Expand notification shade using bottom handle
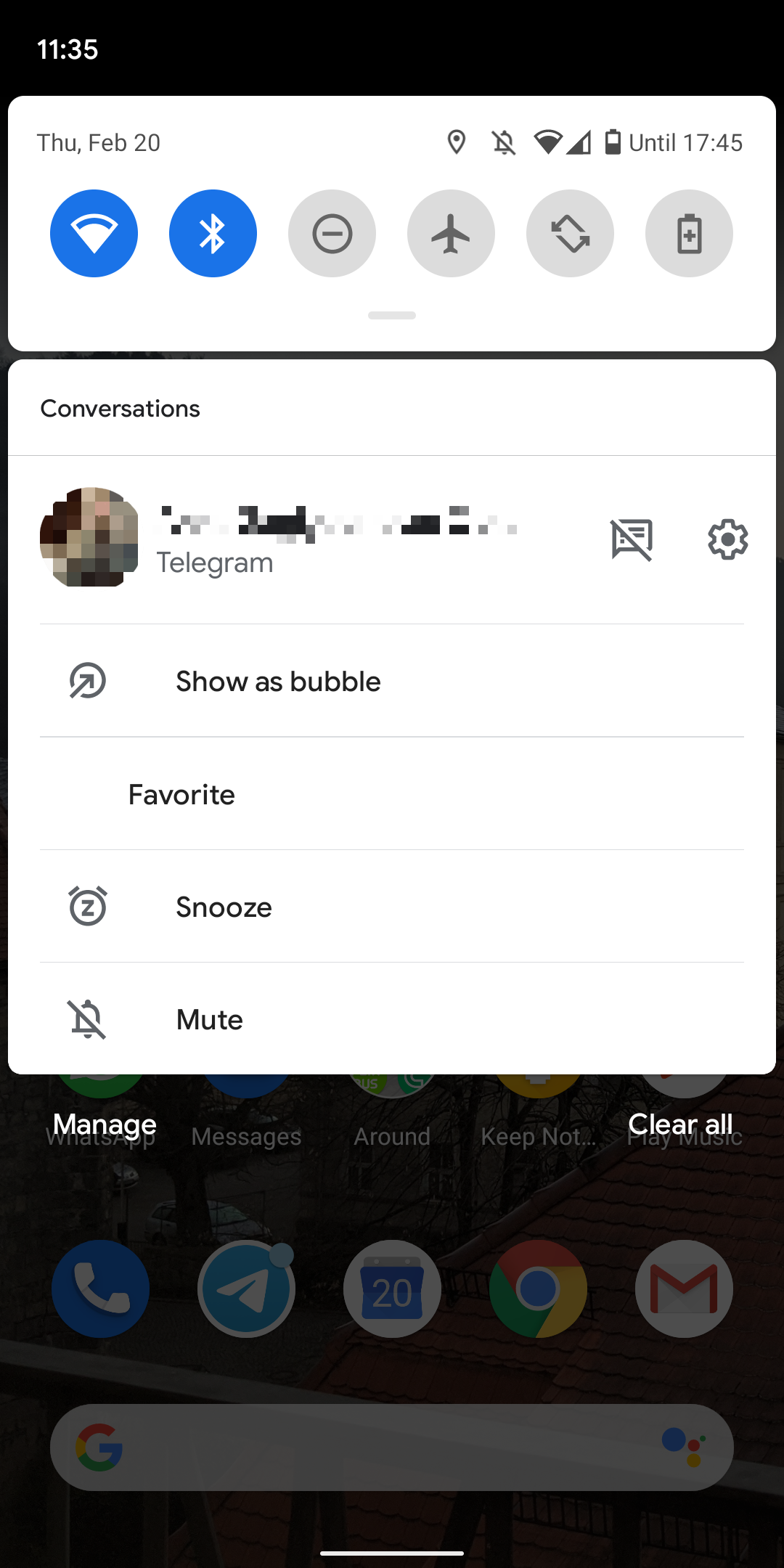The image size is (784, 1568). pos(392,315)
